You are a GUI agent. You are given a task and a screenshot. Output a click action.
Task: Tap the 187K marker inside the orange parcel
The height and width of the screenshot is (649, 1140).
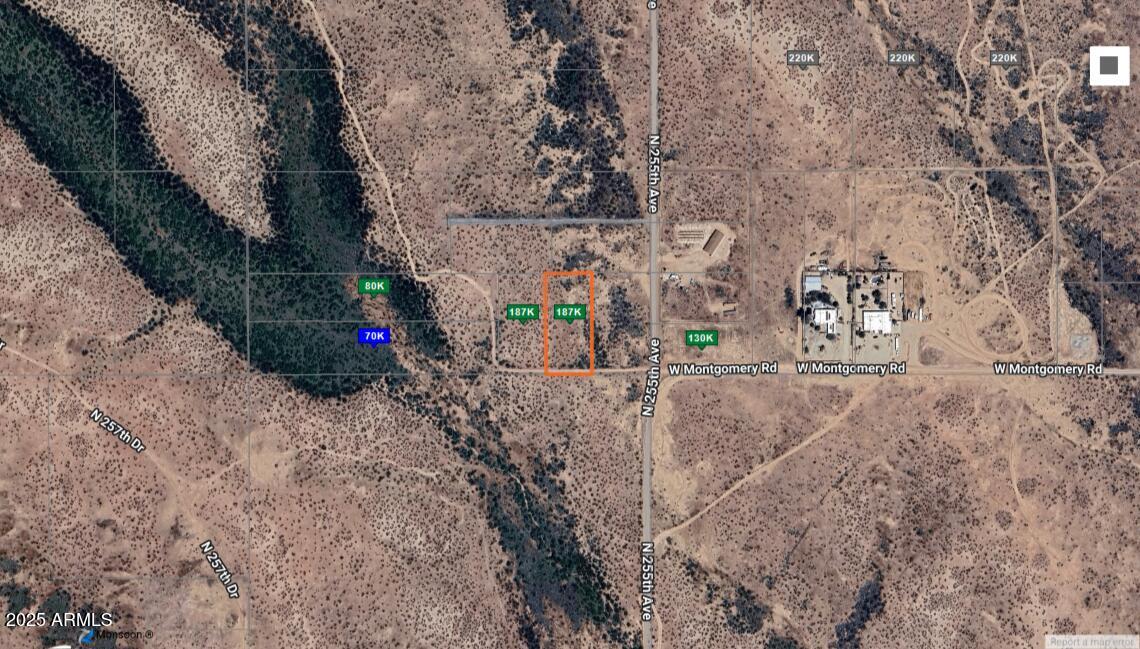pyautogui.click(x=569, y=312)
